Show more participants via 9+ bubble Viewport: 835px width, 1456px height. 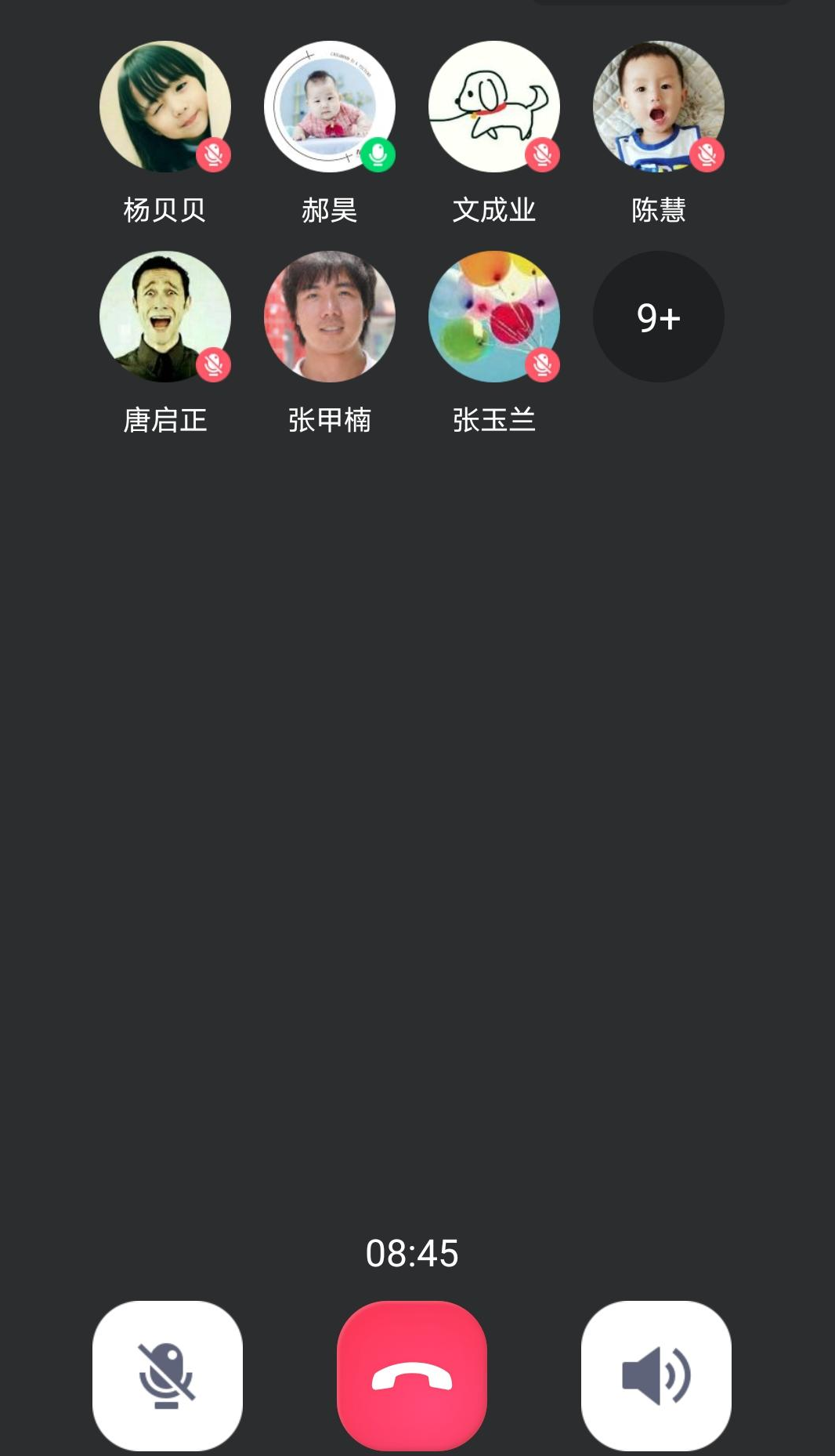(x=658, y=317)
